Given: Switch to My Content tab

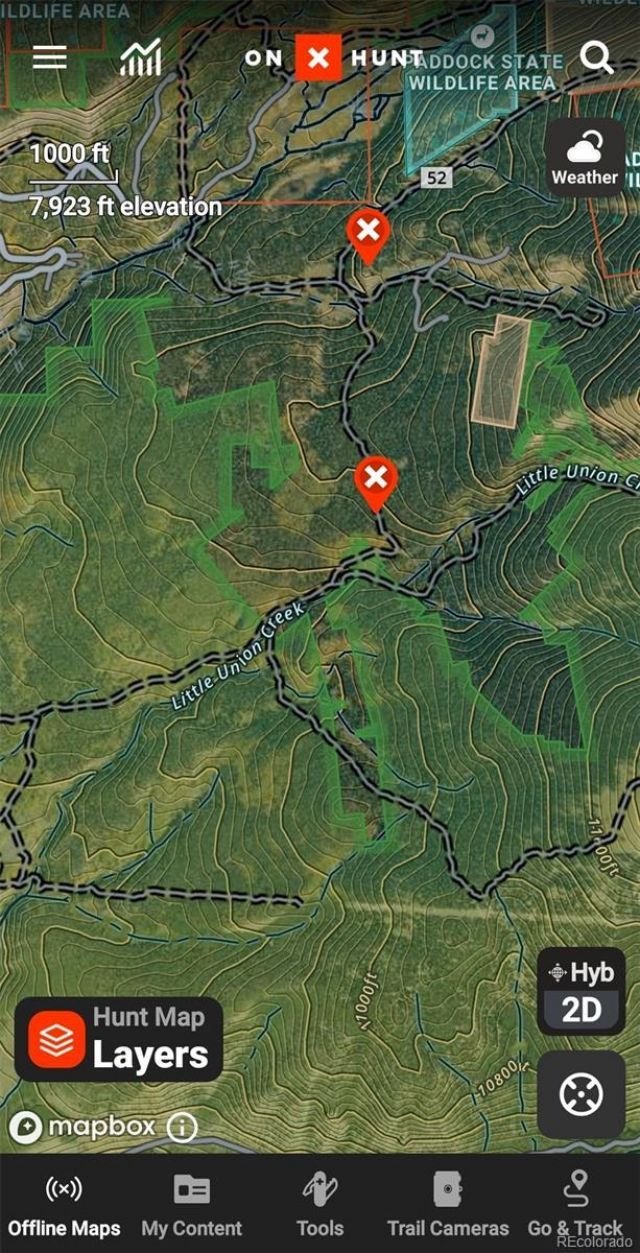Looking at the screenshot, I should (x=192, y=1206).
